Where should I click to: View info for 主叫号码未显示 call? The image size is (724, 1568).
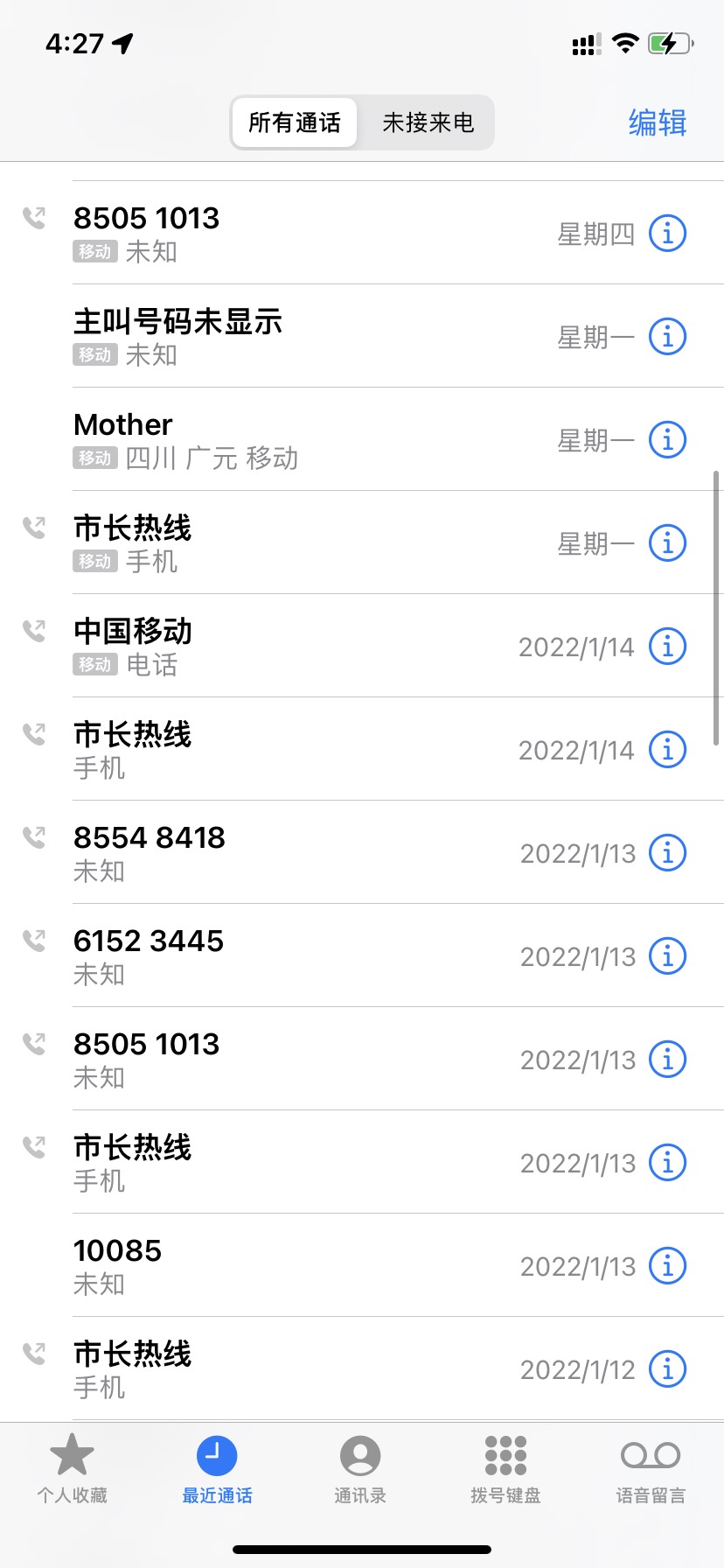667,336
